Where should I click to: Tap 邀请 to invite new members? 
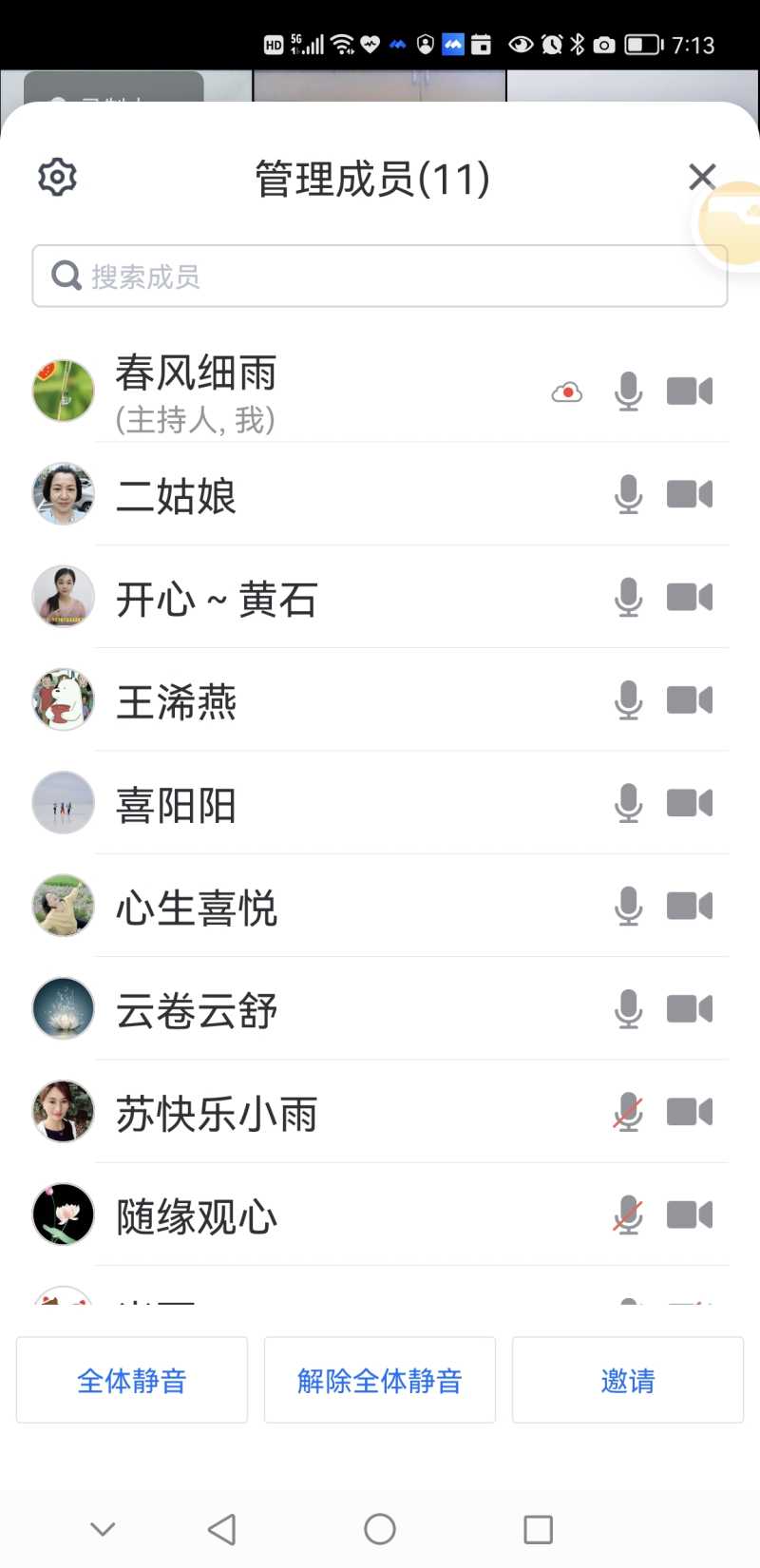[627, 1380]
